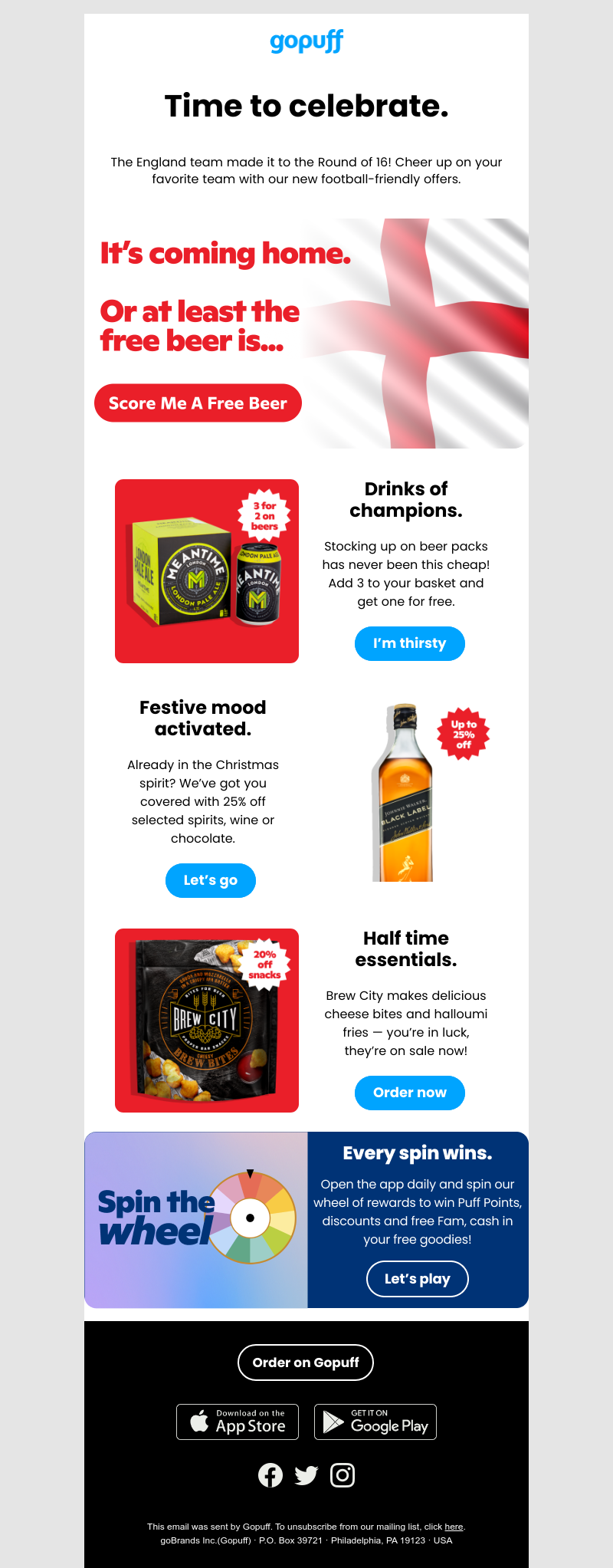Open the Brew City 20% off snacks image

207,1021
